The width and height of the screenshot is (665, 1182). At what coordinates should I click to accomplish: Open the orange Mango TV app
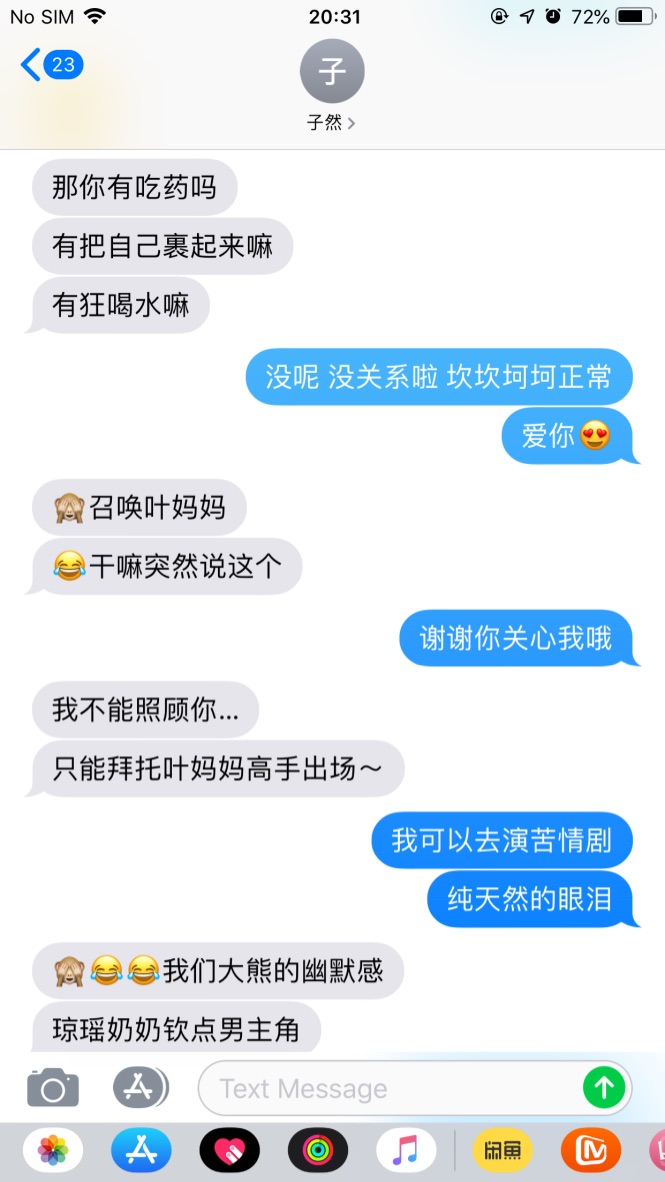click(x=590, y=1150)
